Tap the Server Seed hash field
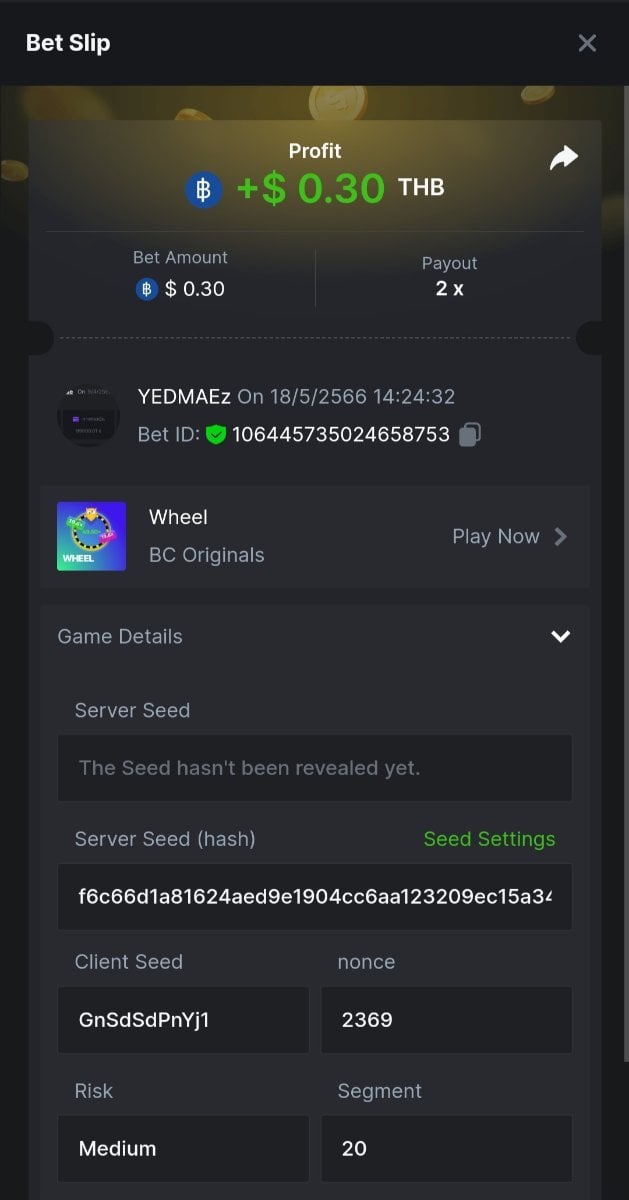This screenshot has width=629, height=1200. [x=314, y=896]
